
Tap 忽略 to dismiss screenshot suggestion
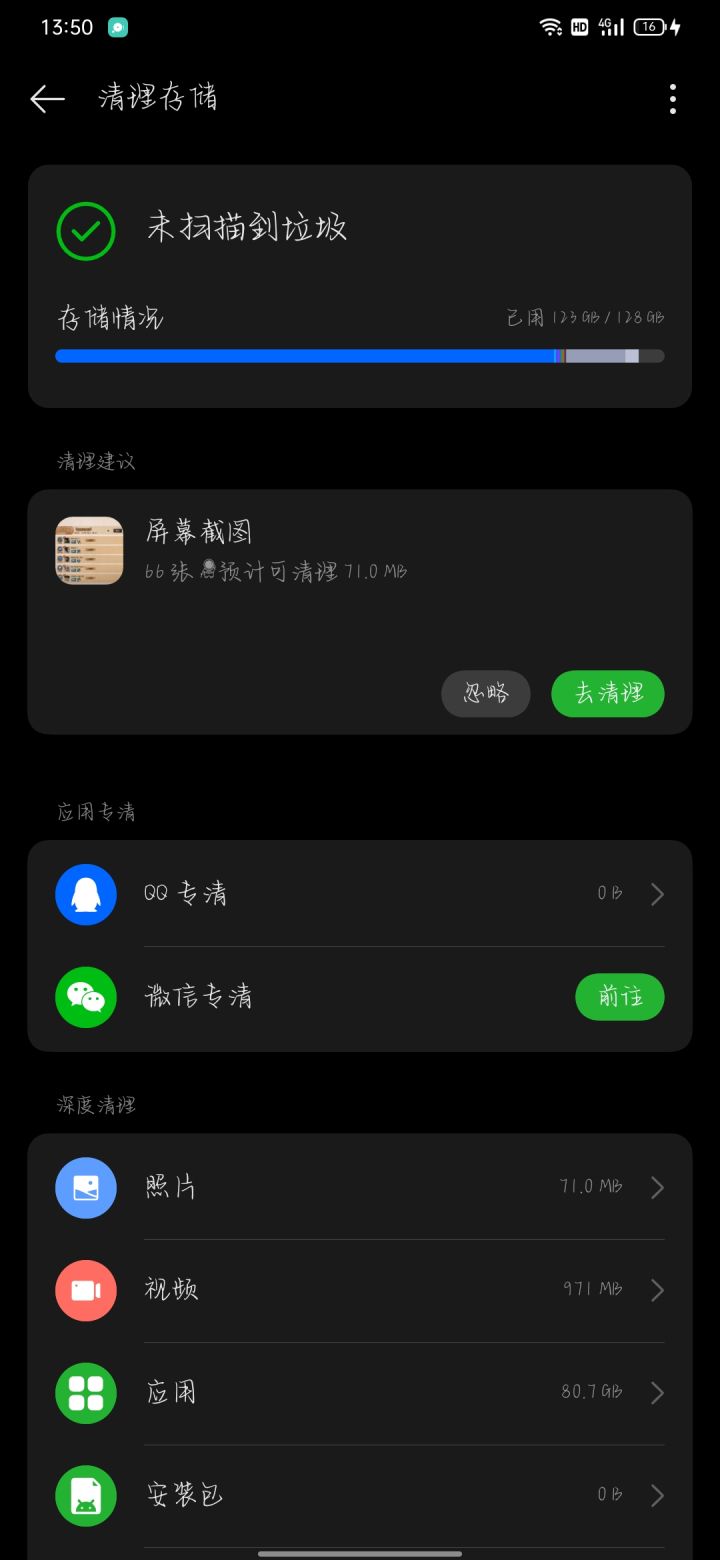[x=485, y=693]
